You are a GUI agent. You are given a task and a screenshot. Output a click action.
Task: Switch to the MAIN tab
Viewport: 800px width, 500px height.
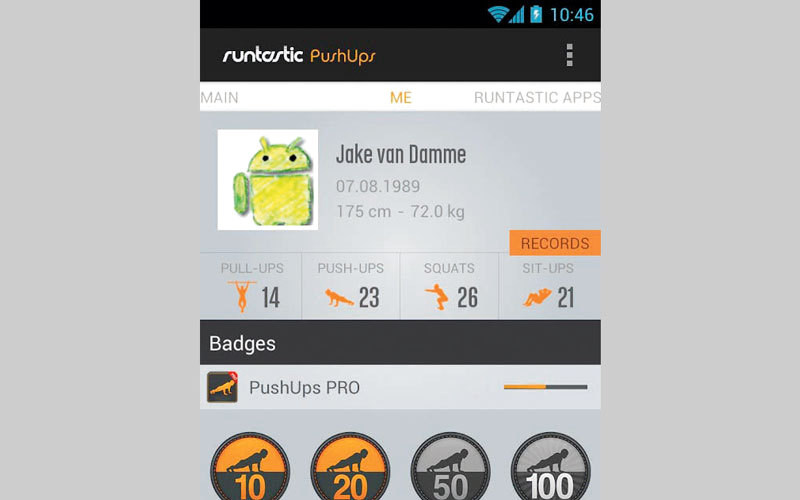(x=220, y=98)
